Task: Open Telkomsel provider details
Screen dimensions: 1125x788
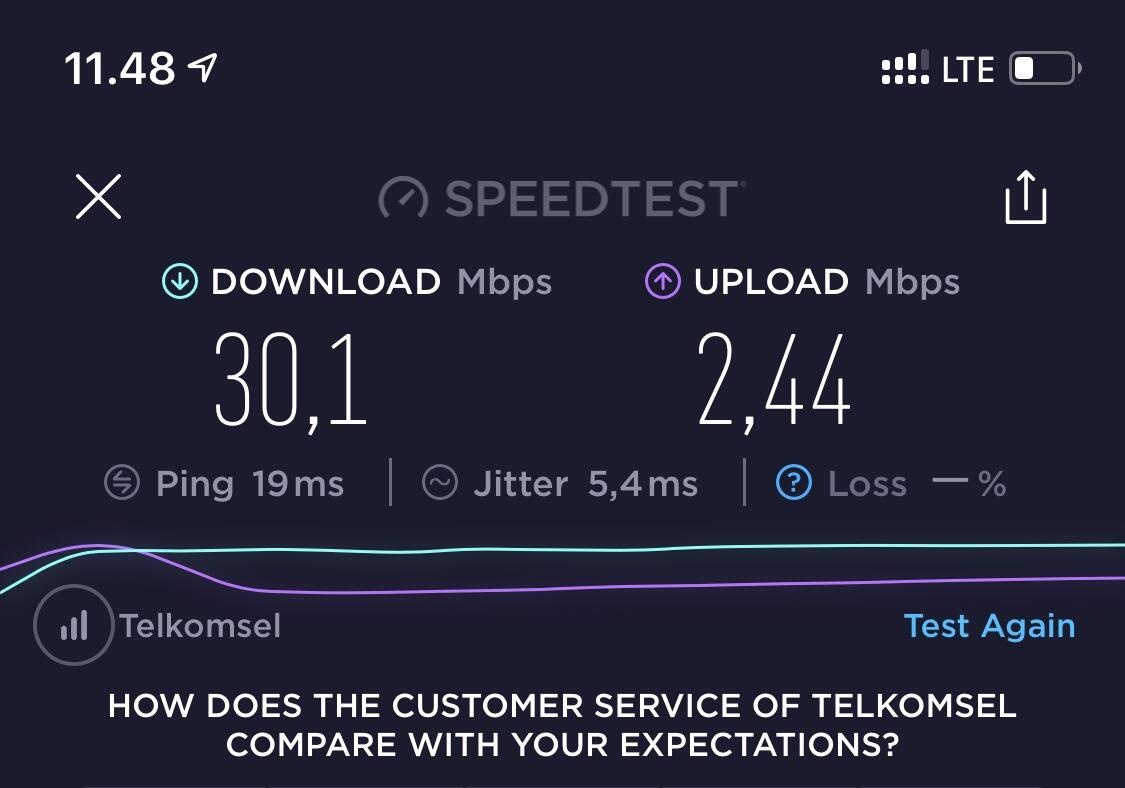Action: 198,627
